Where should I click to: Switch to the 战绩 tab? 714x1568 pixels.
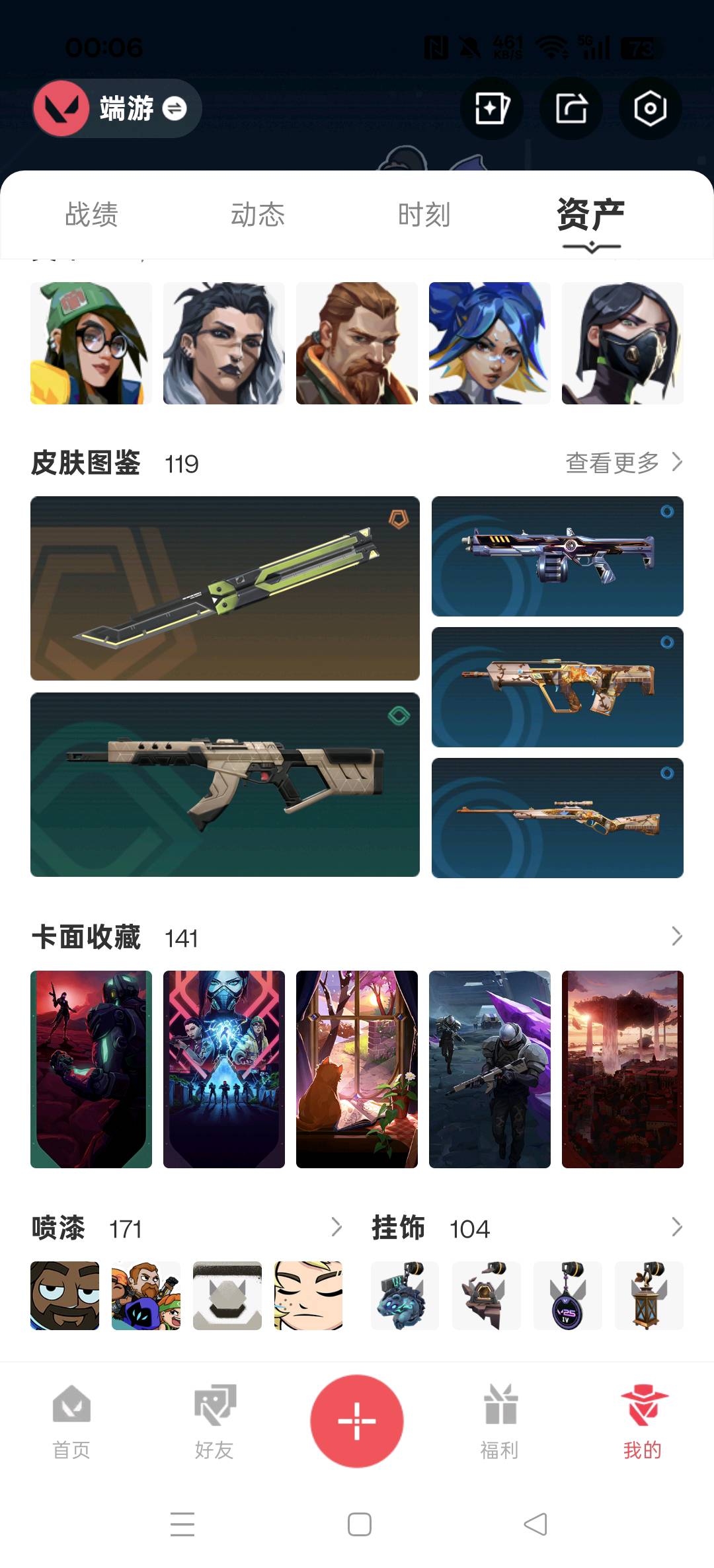point(91,215)
